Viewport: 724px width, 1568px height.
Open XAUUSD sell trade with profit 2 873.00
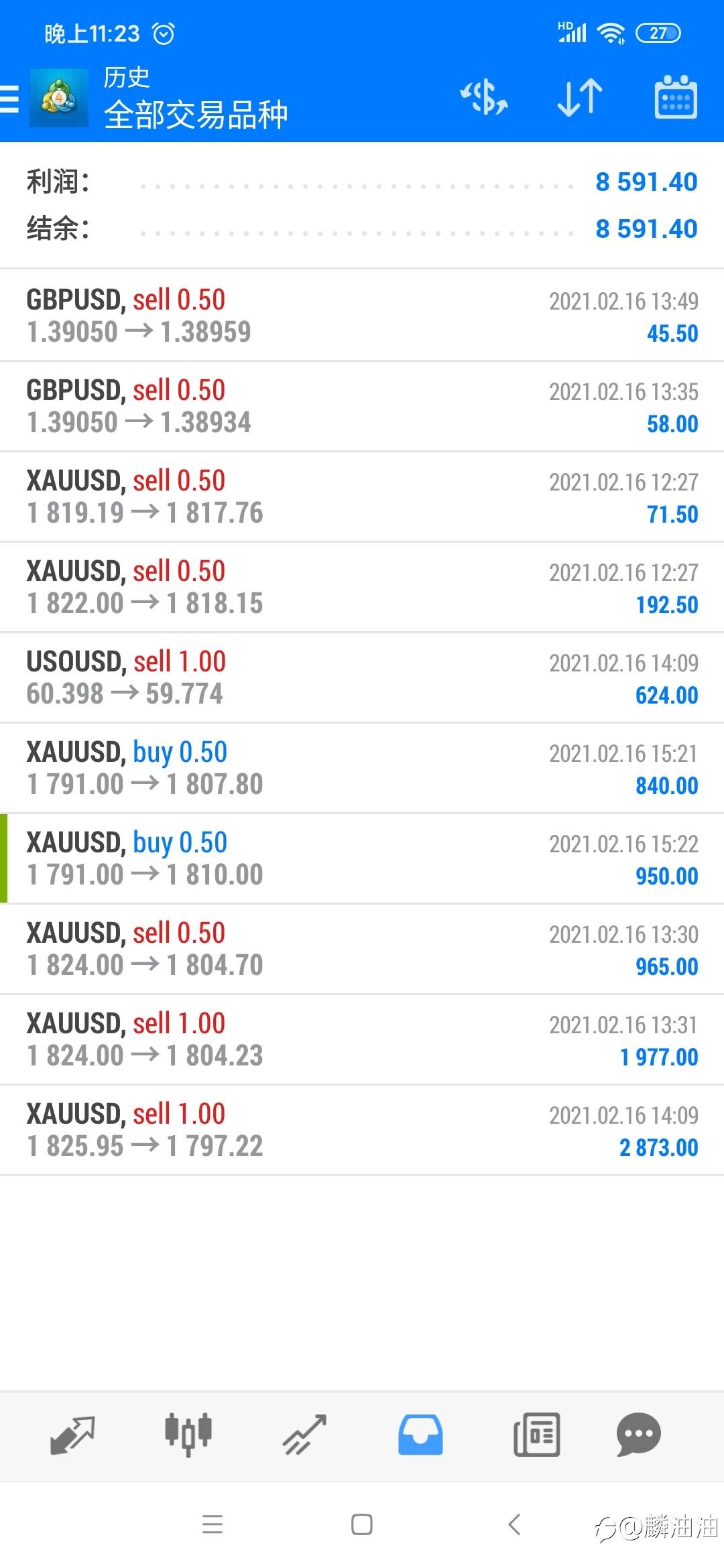click(362, 1130)
